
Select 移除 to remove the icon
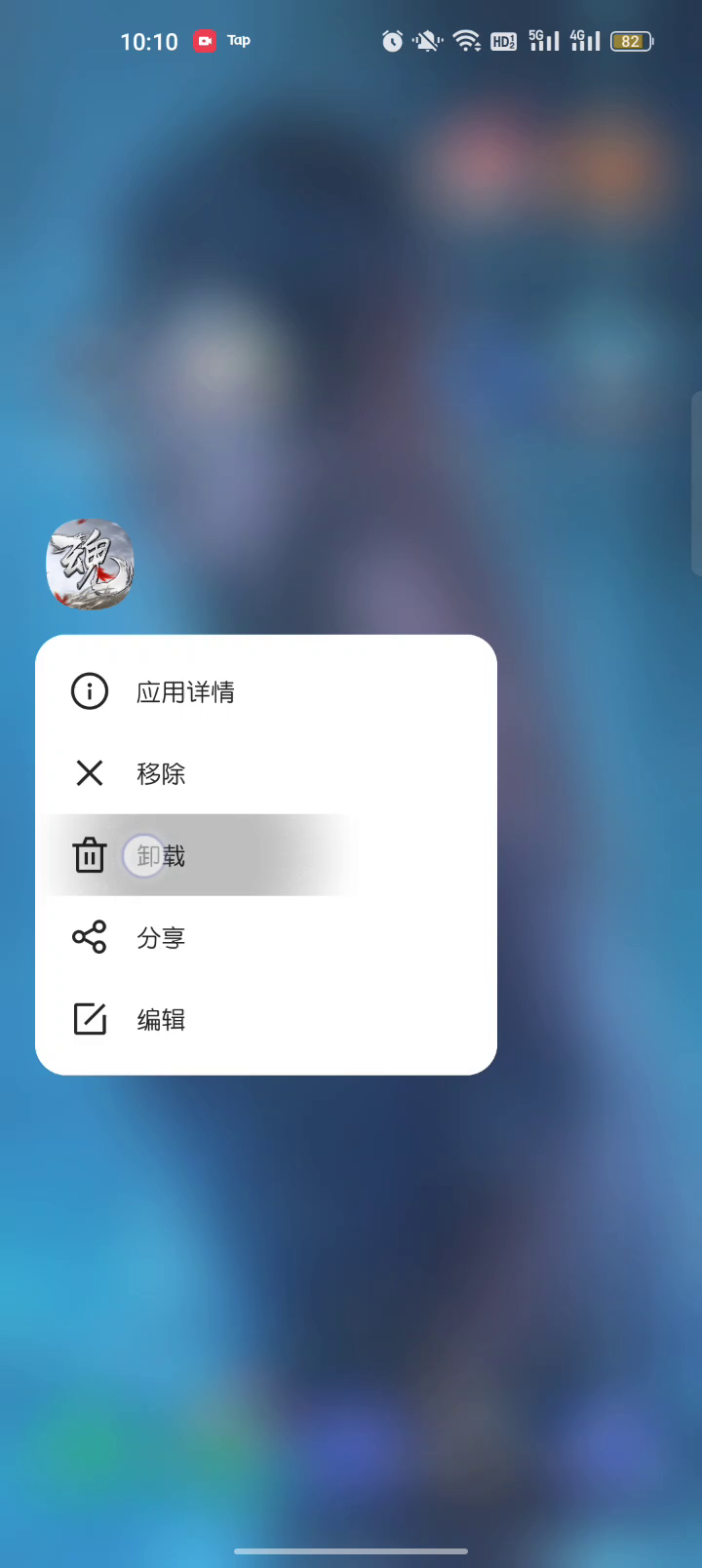(x=265, y=773)
